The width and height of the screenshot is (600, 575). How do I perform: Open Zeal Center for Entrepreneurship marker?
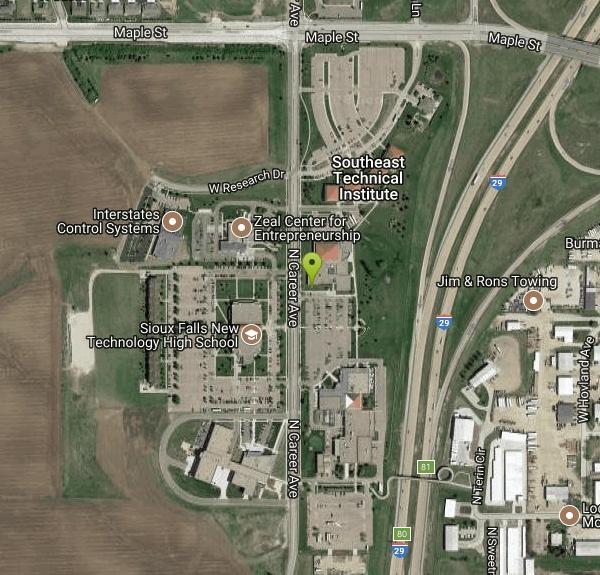pyautogui.click(x=240, y=227)
